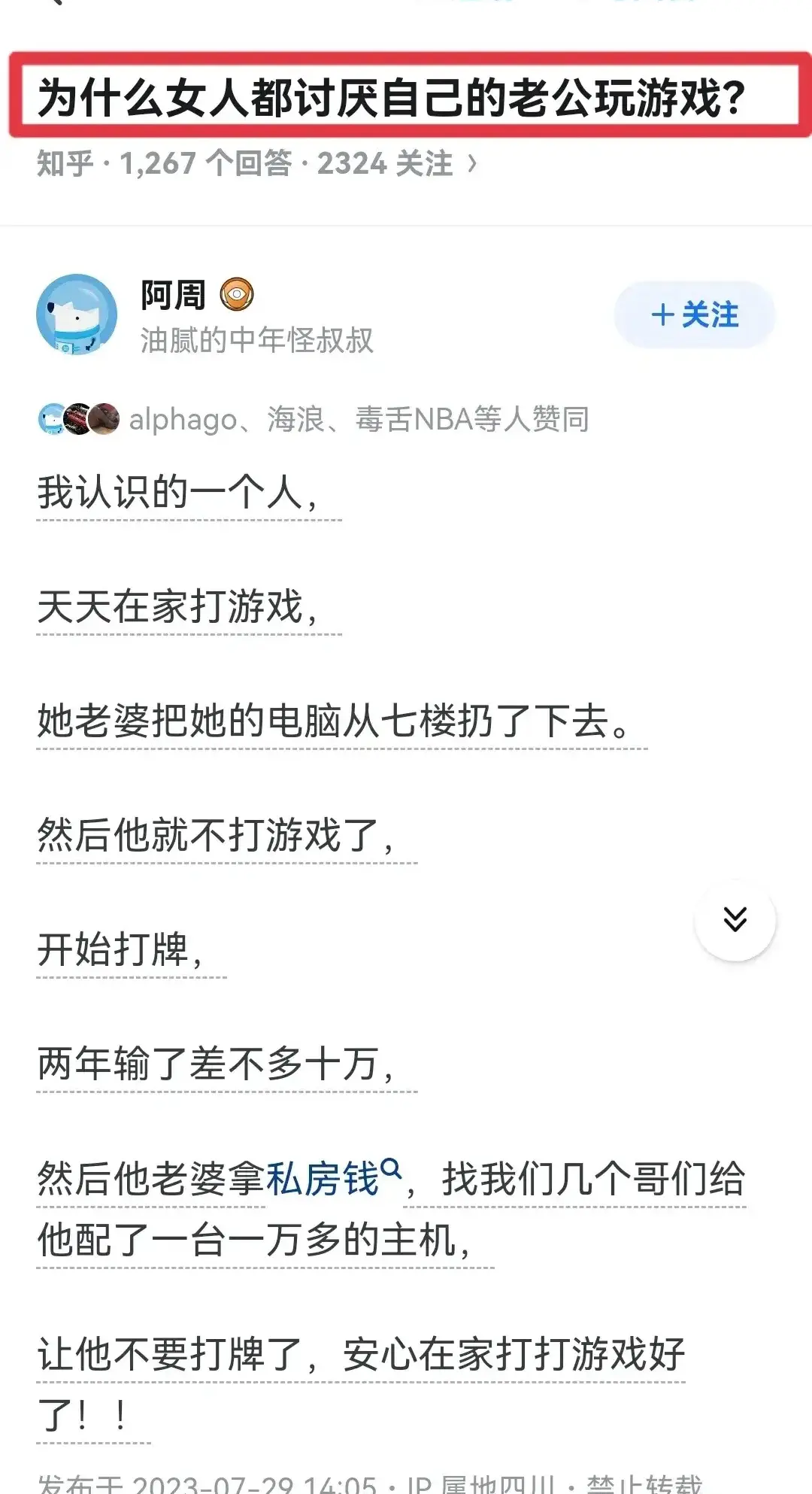The image size is (812, 1494).
Task: Follow 阿周 with the +关注 button
Action: 692,316
